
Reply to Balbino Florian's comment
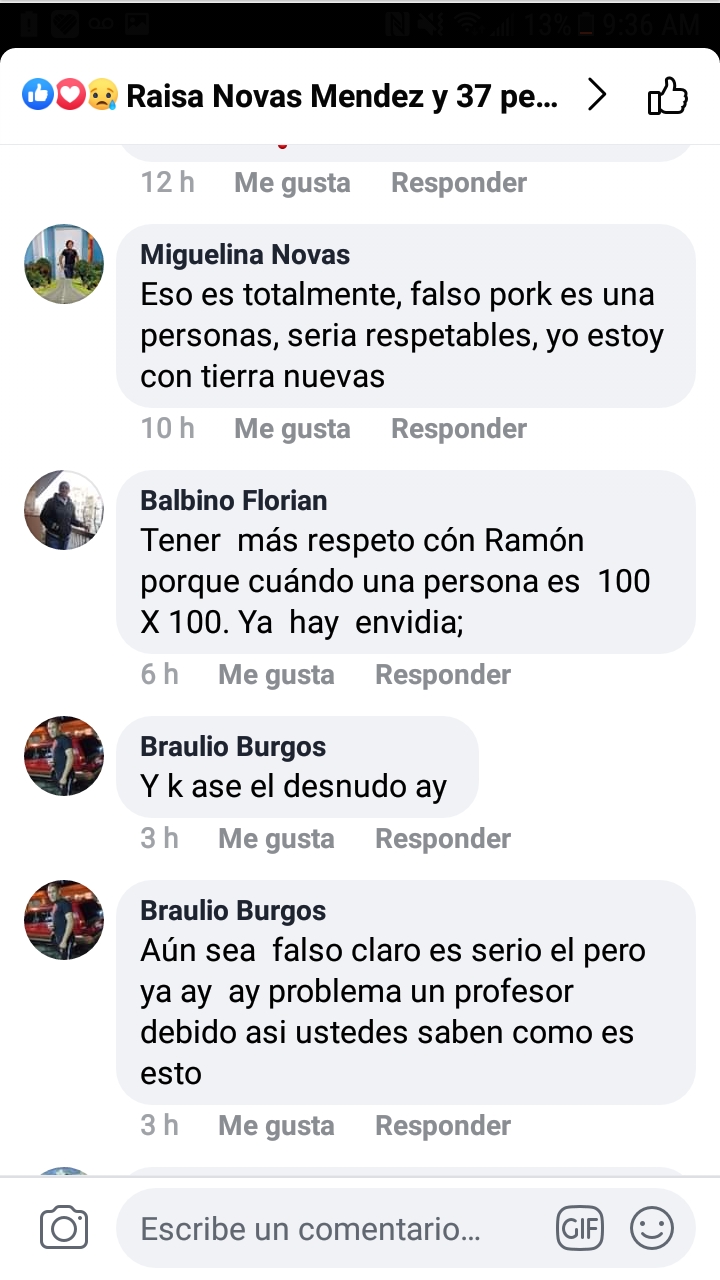click(x=443, y=675)
